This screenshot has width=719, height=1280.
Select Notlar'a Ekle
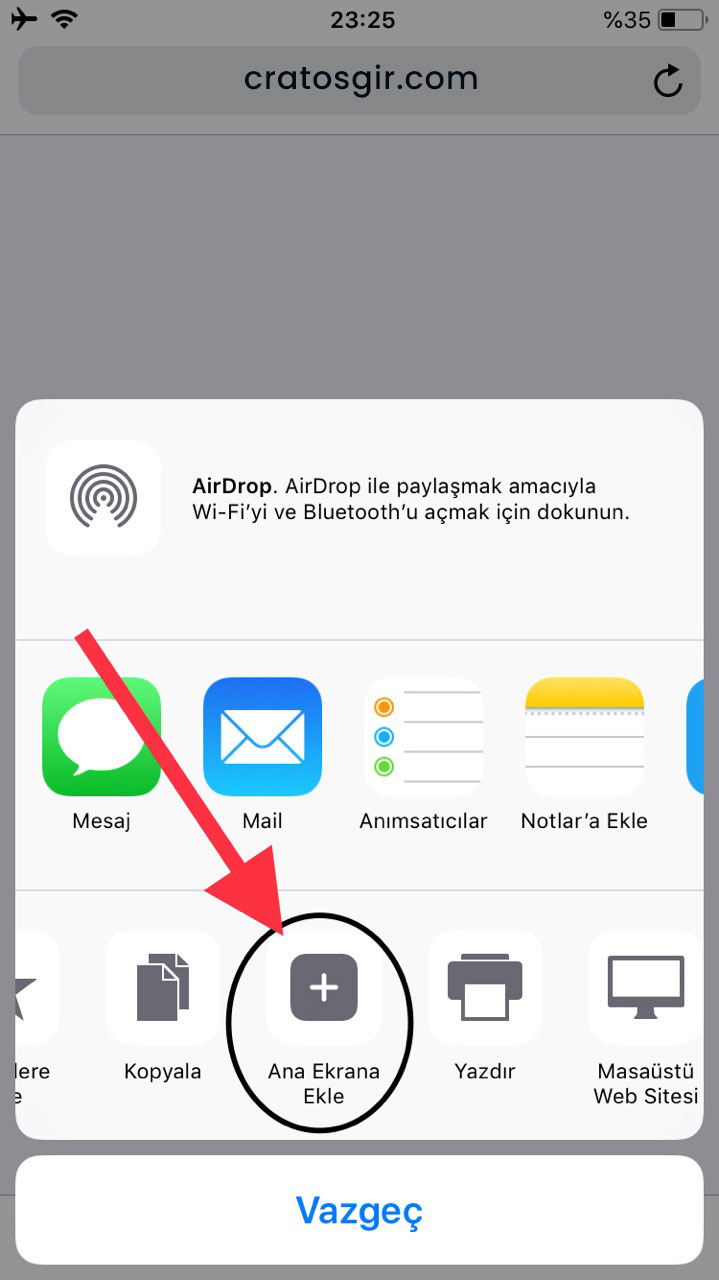(584, 737)
